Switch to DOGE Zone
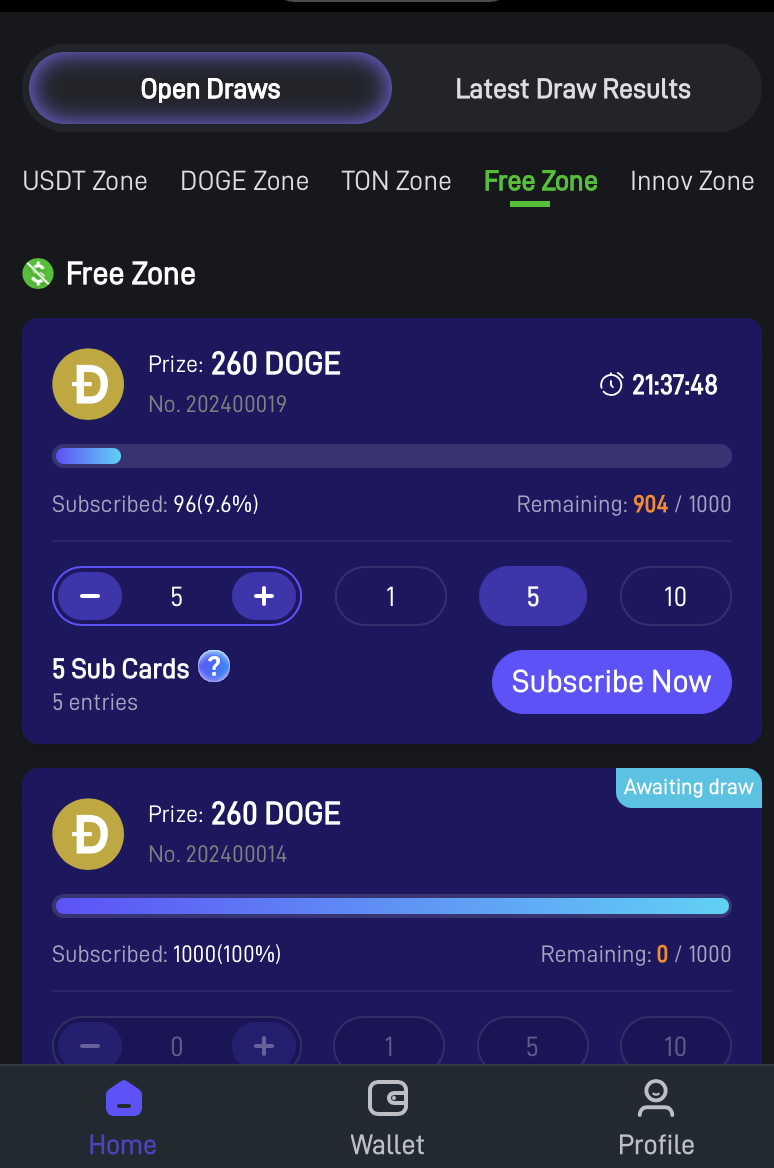This screenshot has width=774, height=1168. (x=244, y=181)
